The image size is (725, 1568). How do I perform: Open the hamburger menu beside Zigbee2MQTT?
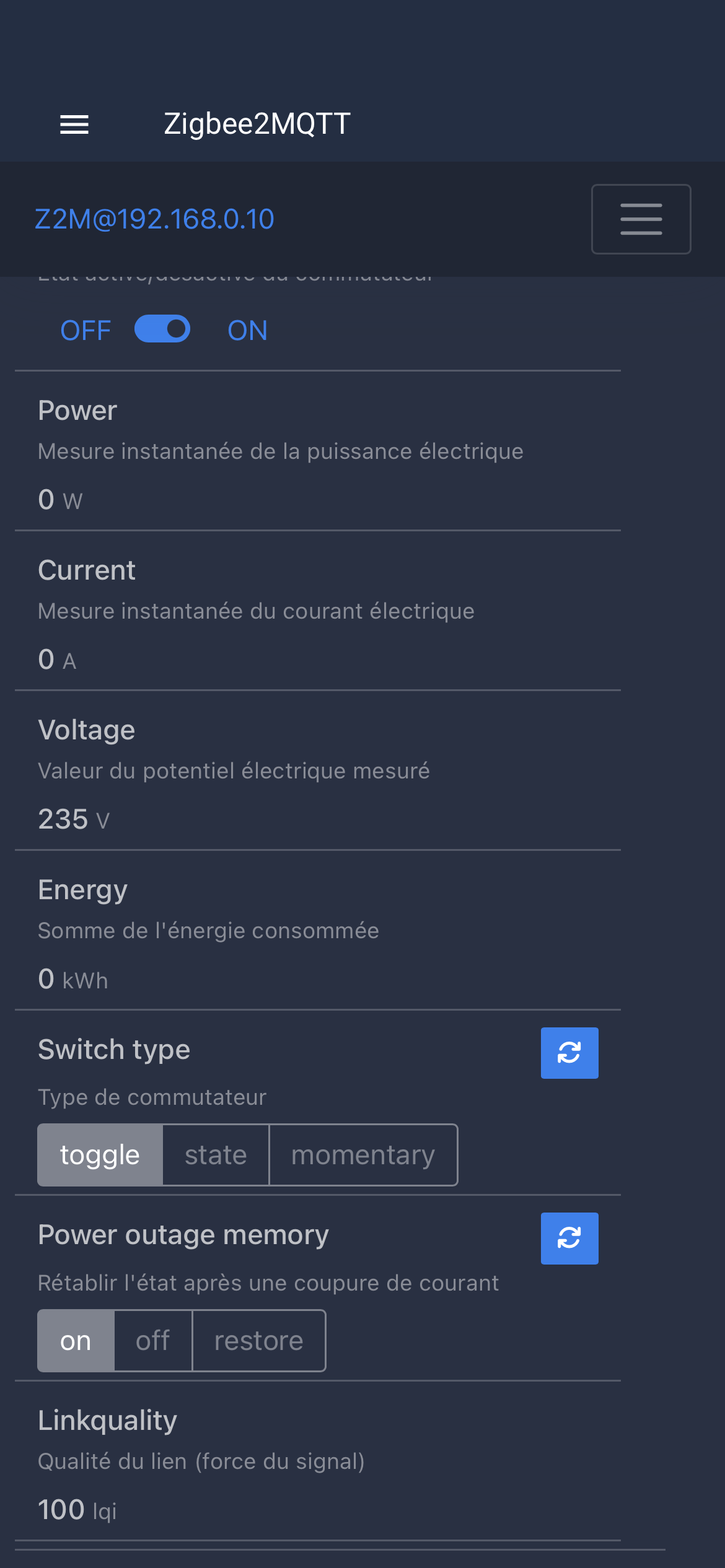74,124
